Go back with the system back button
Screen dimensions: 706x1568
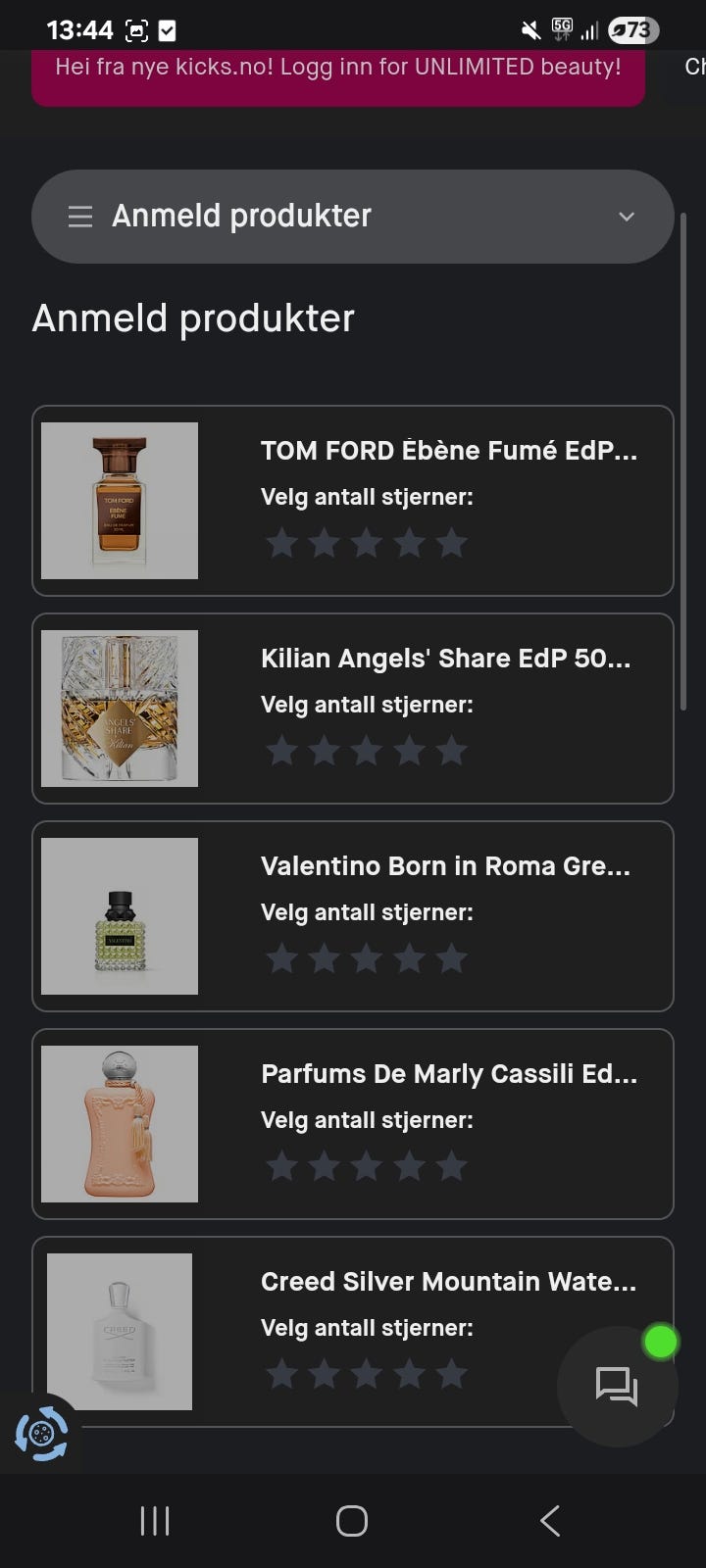pos(550,1521)
